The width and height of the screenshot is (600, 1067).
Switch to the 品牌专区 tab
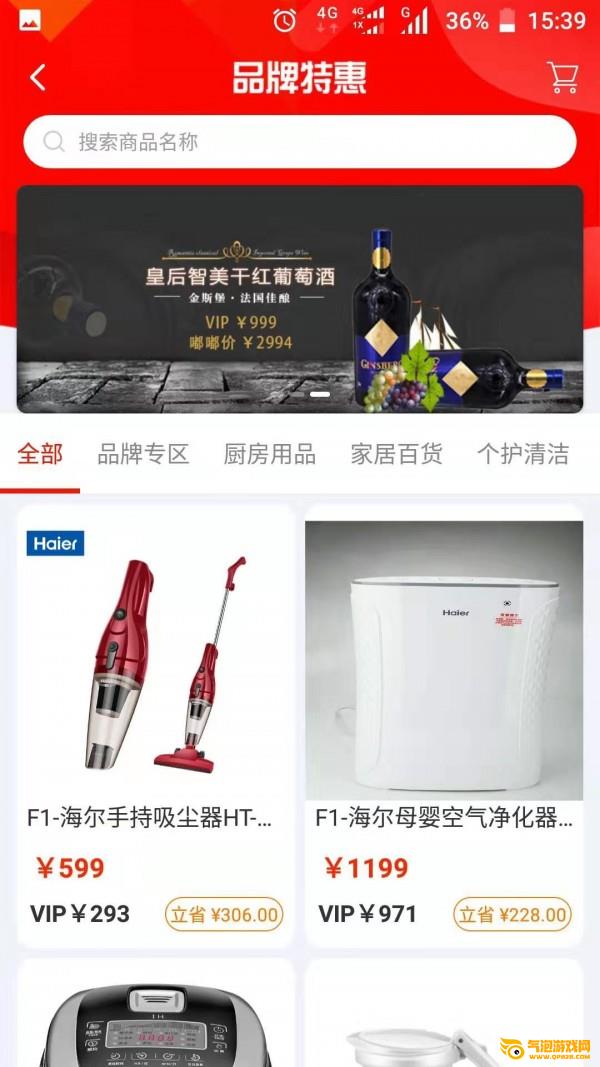(x=143, y=455)
